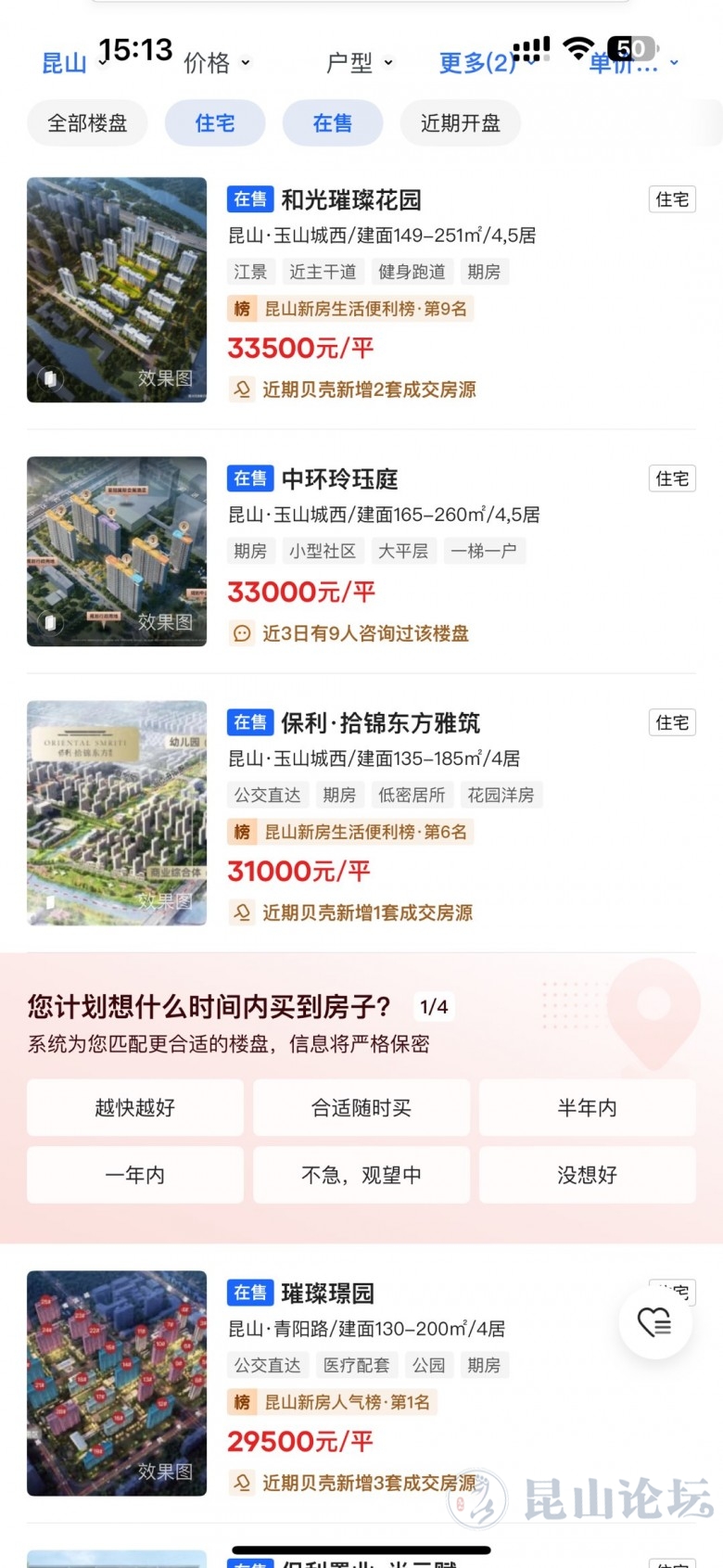Screen dimensions: 723x1568
Task: Choose the 一年内 option
Action: pyautogui.click(x=135, y=1175)
